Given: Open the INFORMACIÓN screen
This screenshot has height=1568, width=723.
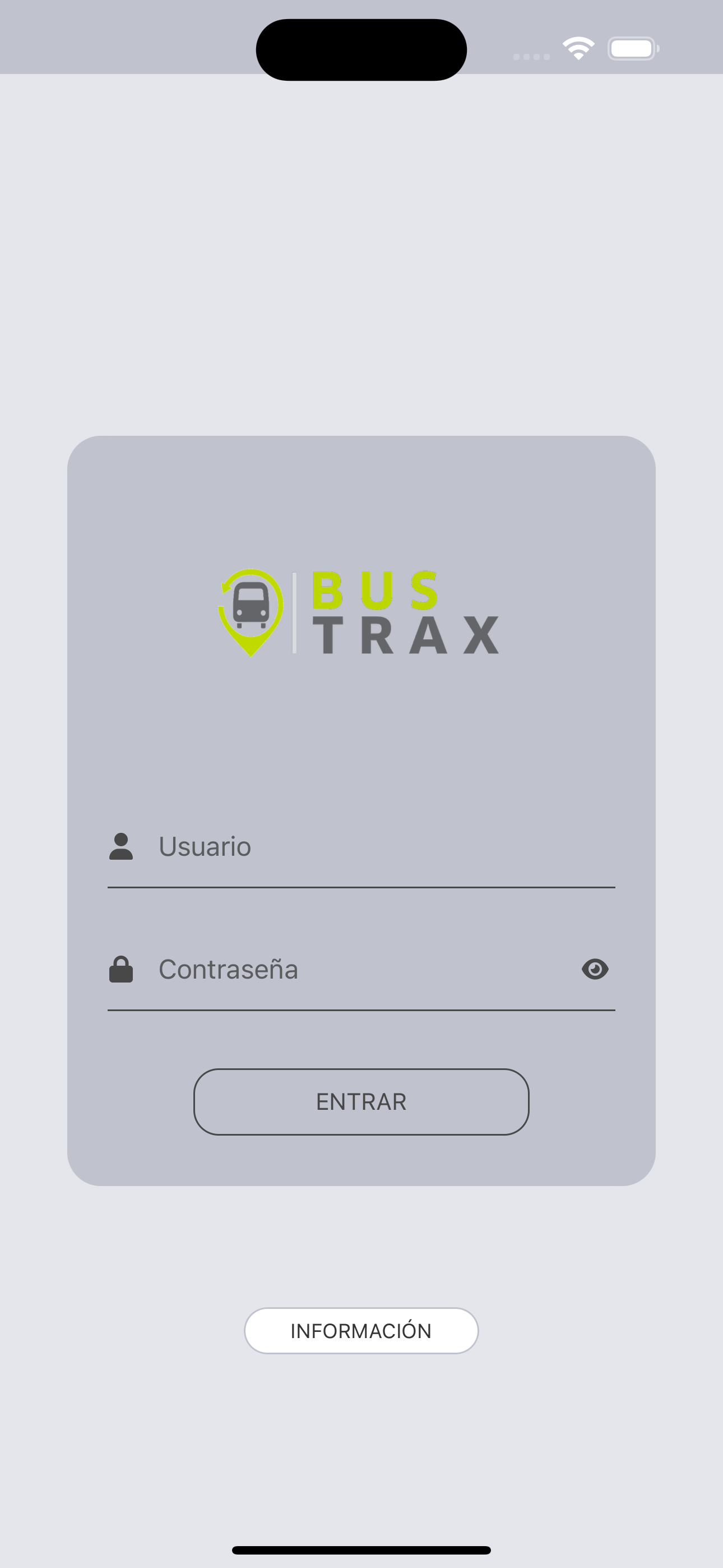Looking at the screenshot, I should tap(361, 1331).
